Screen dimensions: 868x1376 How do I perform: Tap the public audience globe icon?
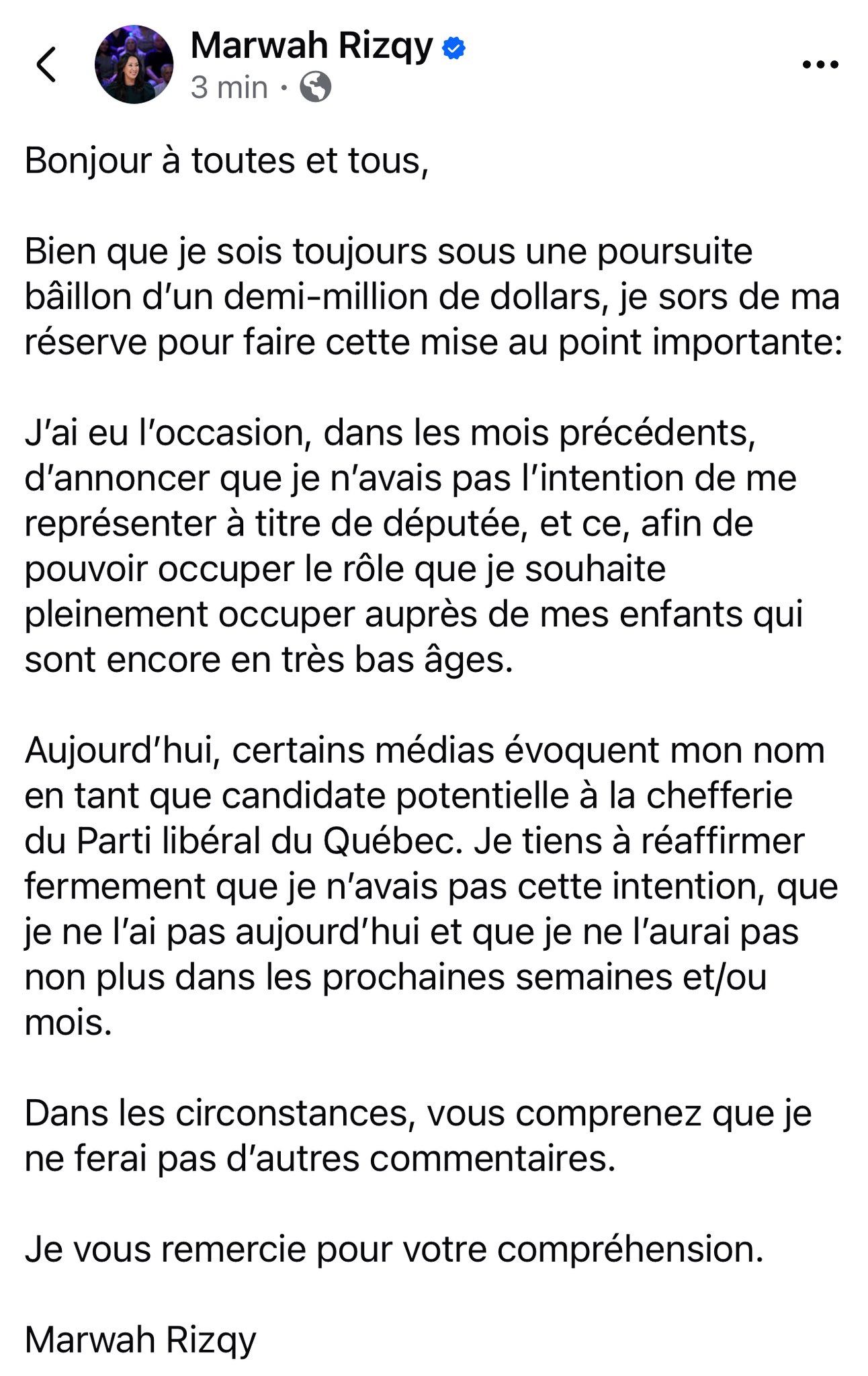coord(315,87)
